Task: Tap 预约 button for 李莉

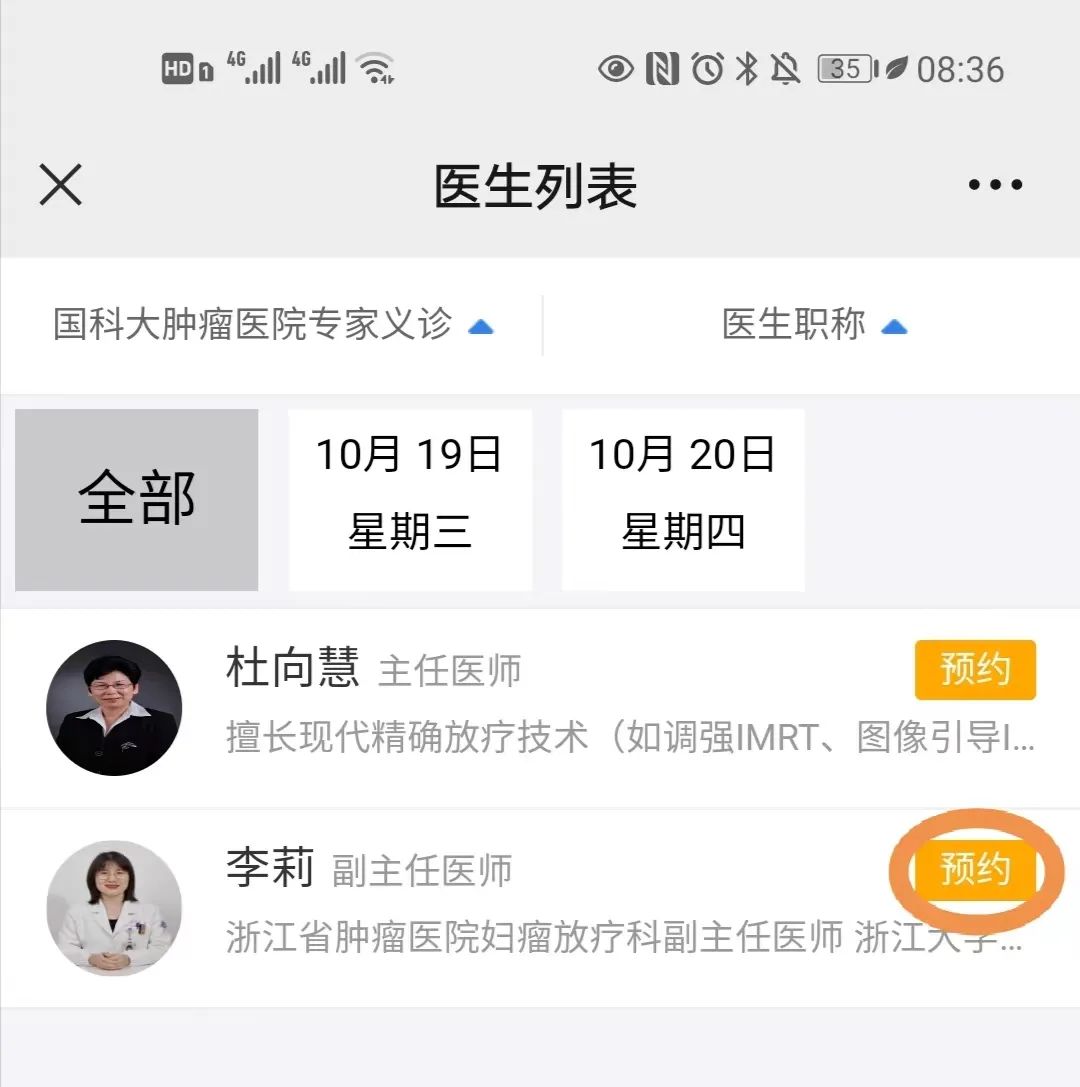Action: [x=975, y=870]
